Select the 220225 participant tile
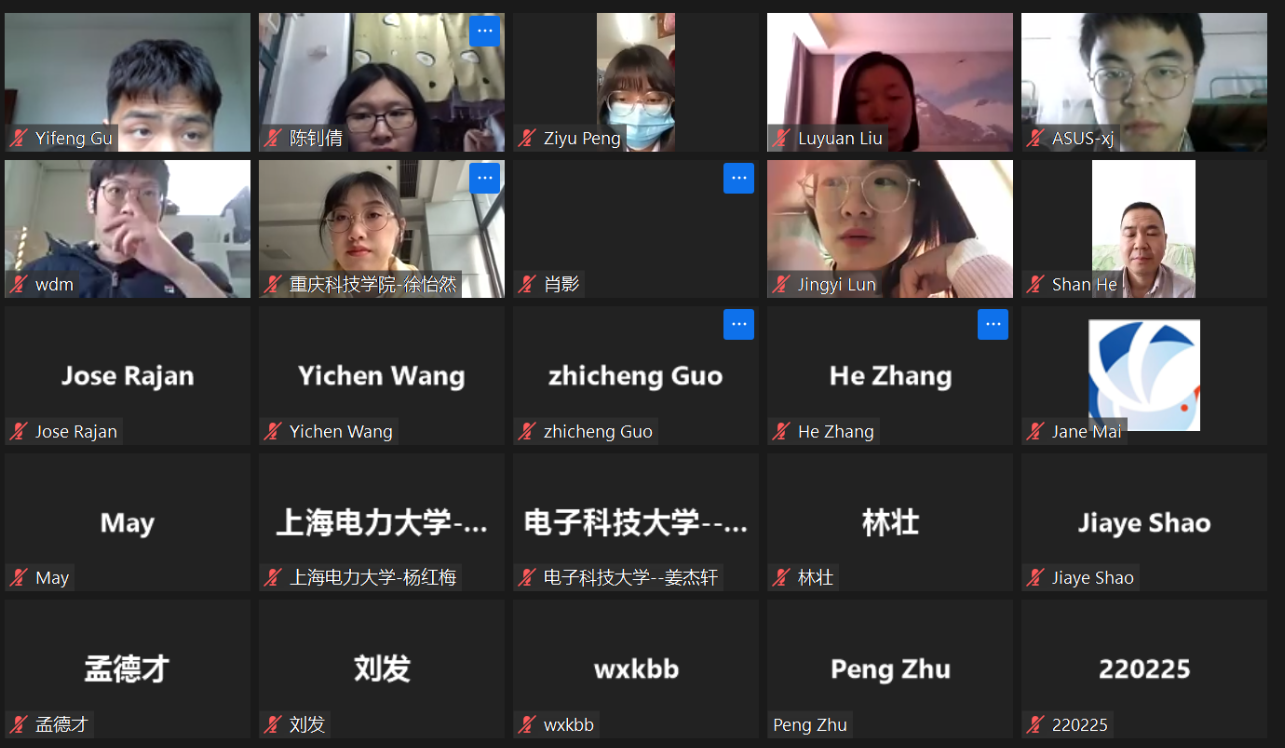The width and height of the screenshot is (1285, 748). click(1144, 668)
